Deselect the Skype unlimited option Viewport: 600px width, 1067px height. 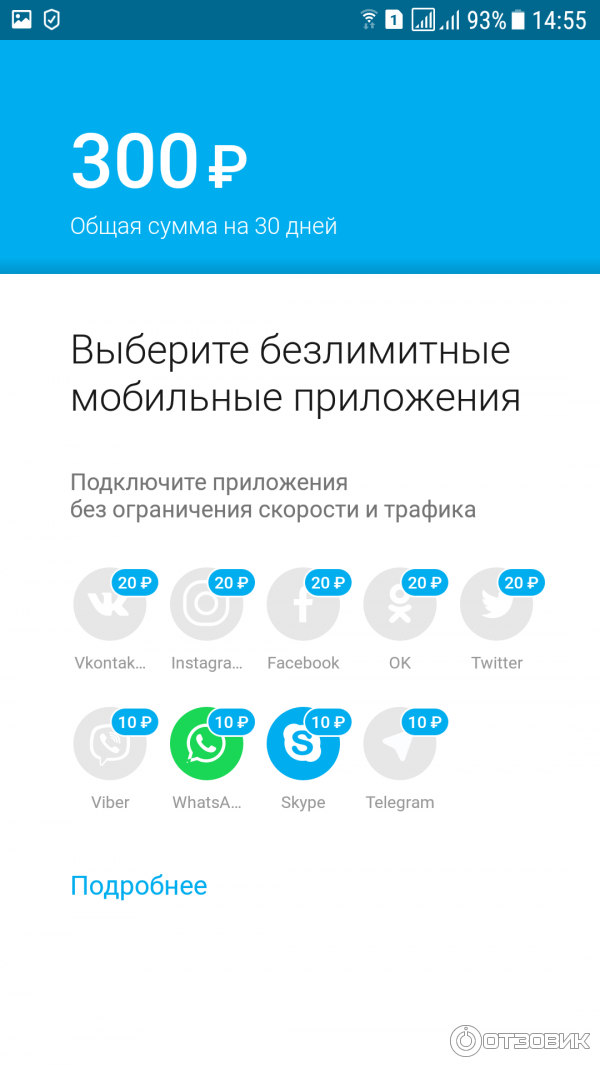pyautogui.click(x=303, y=744)
